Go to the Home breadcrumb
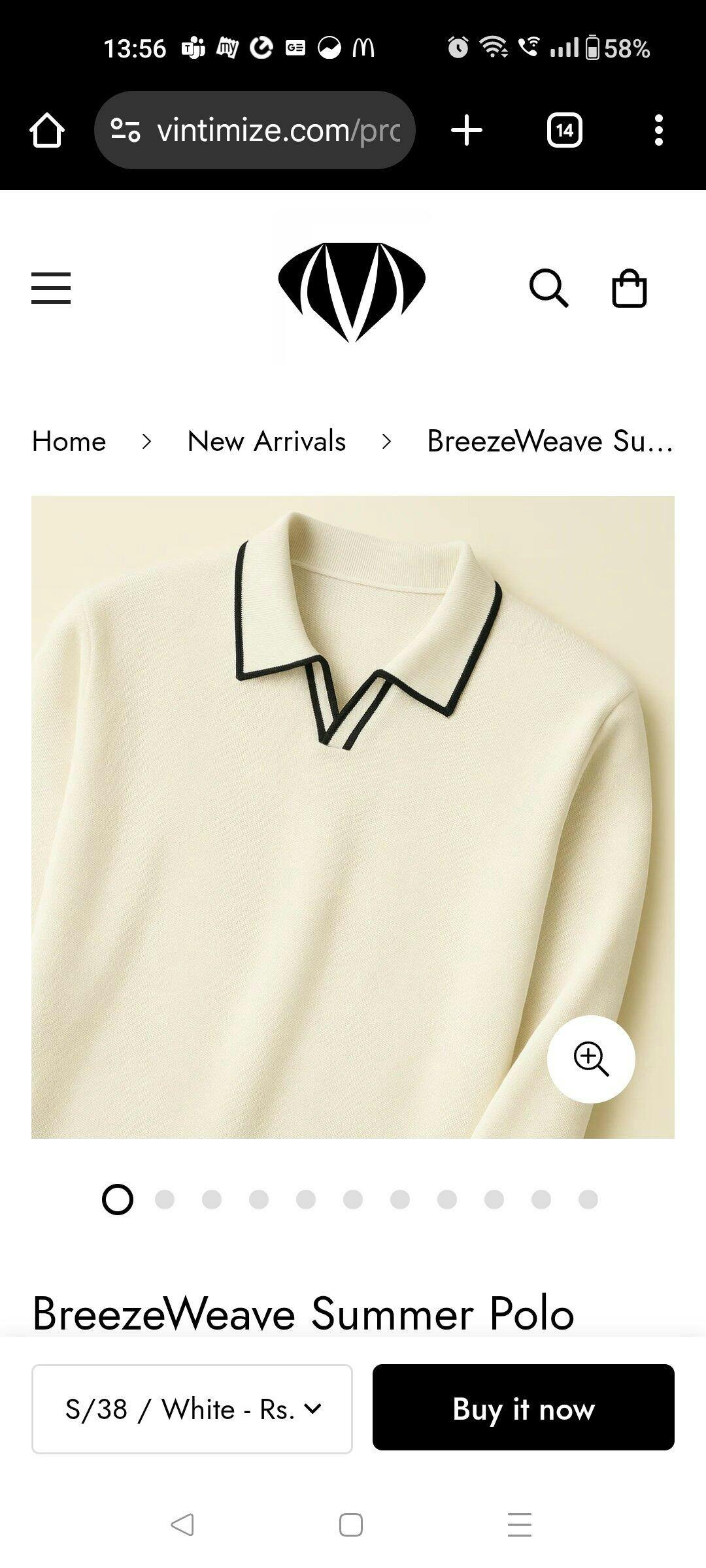Image resolution: width=706 pixels, height=1568 pixels. coord(69,441)
